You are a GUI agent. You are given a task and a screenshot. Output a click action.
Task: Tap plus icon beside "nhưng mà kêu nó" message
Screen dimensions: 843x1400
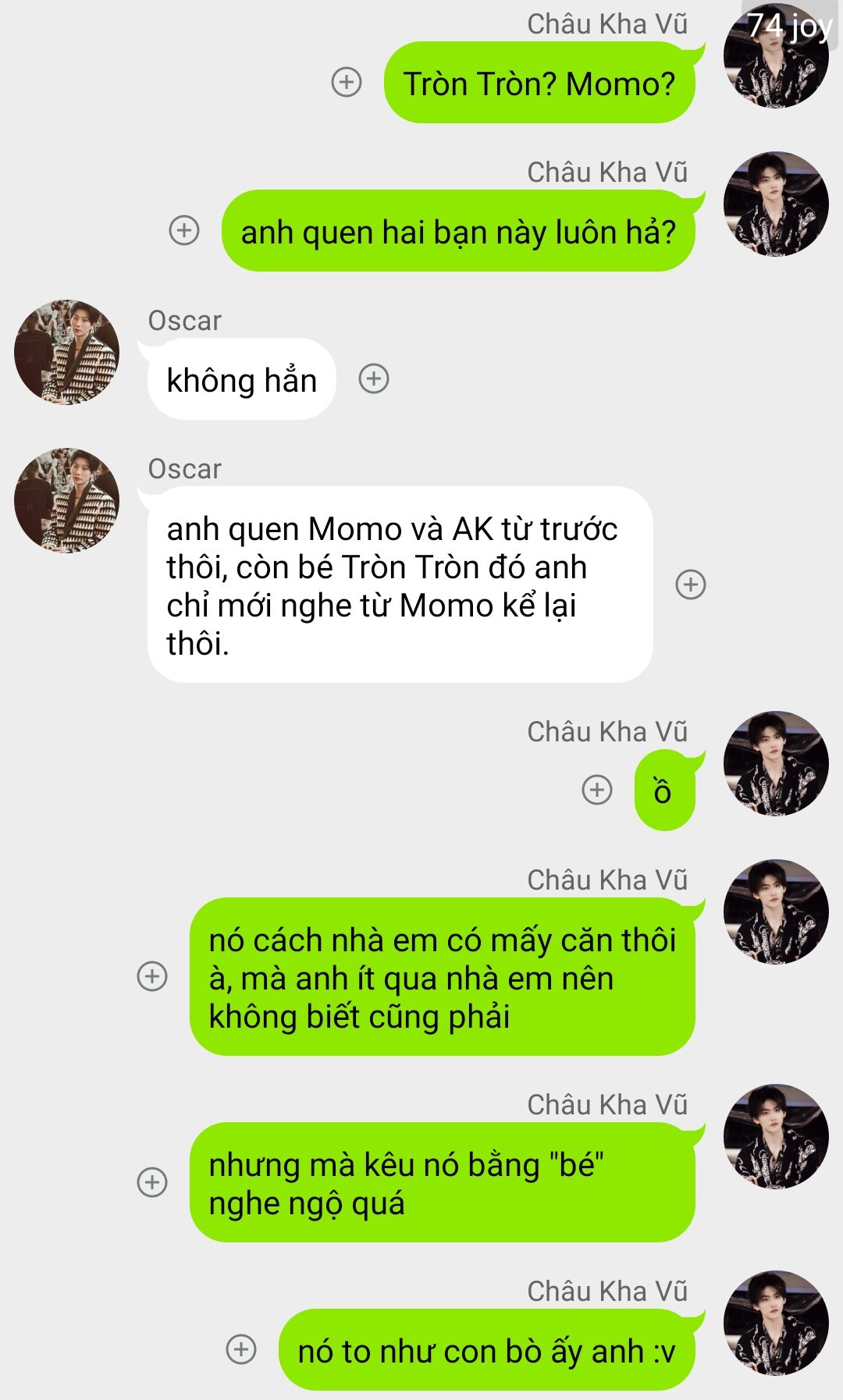(152, 1182)
